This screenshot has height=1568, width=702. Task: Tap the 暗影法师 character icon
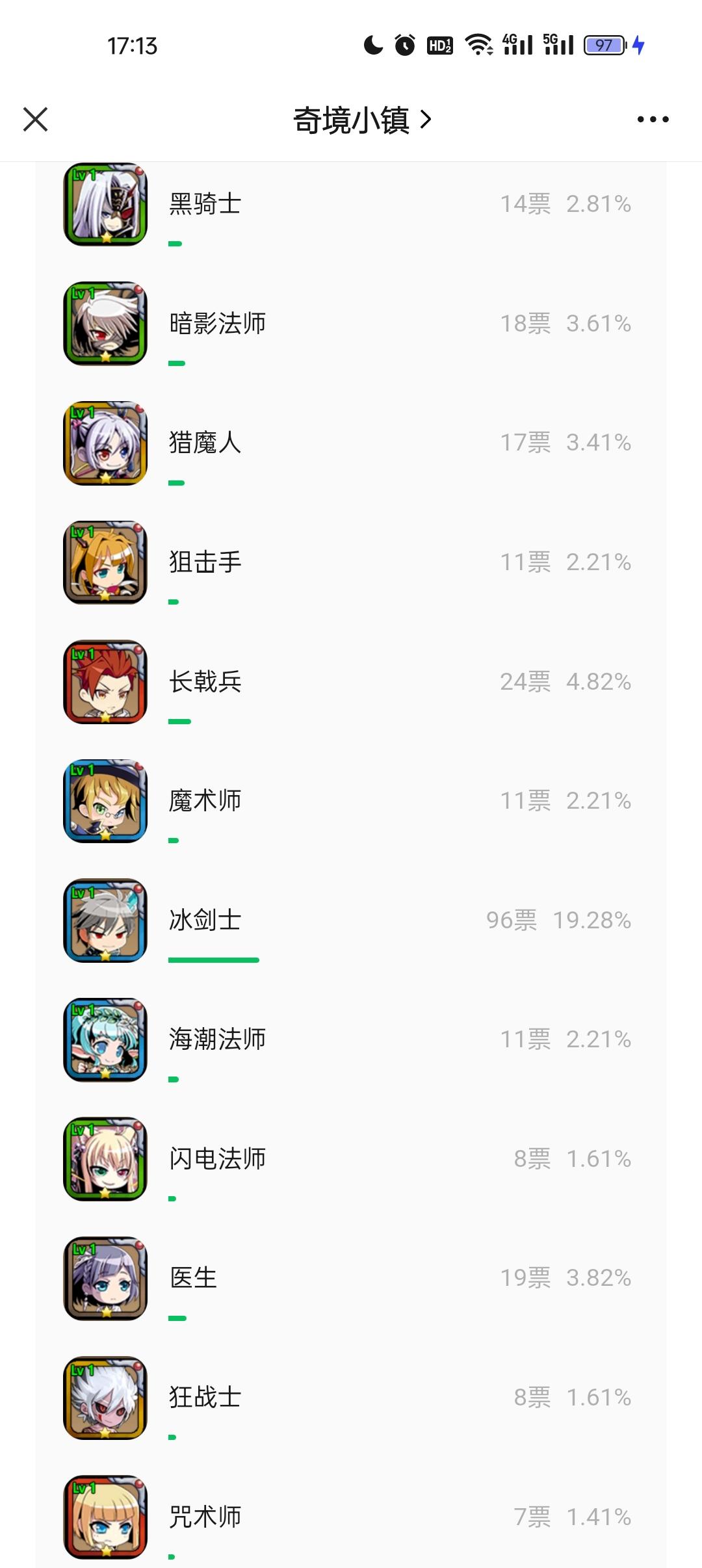[x=105, y=322]
